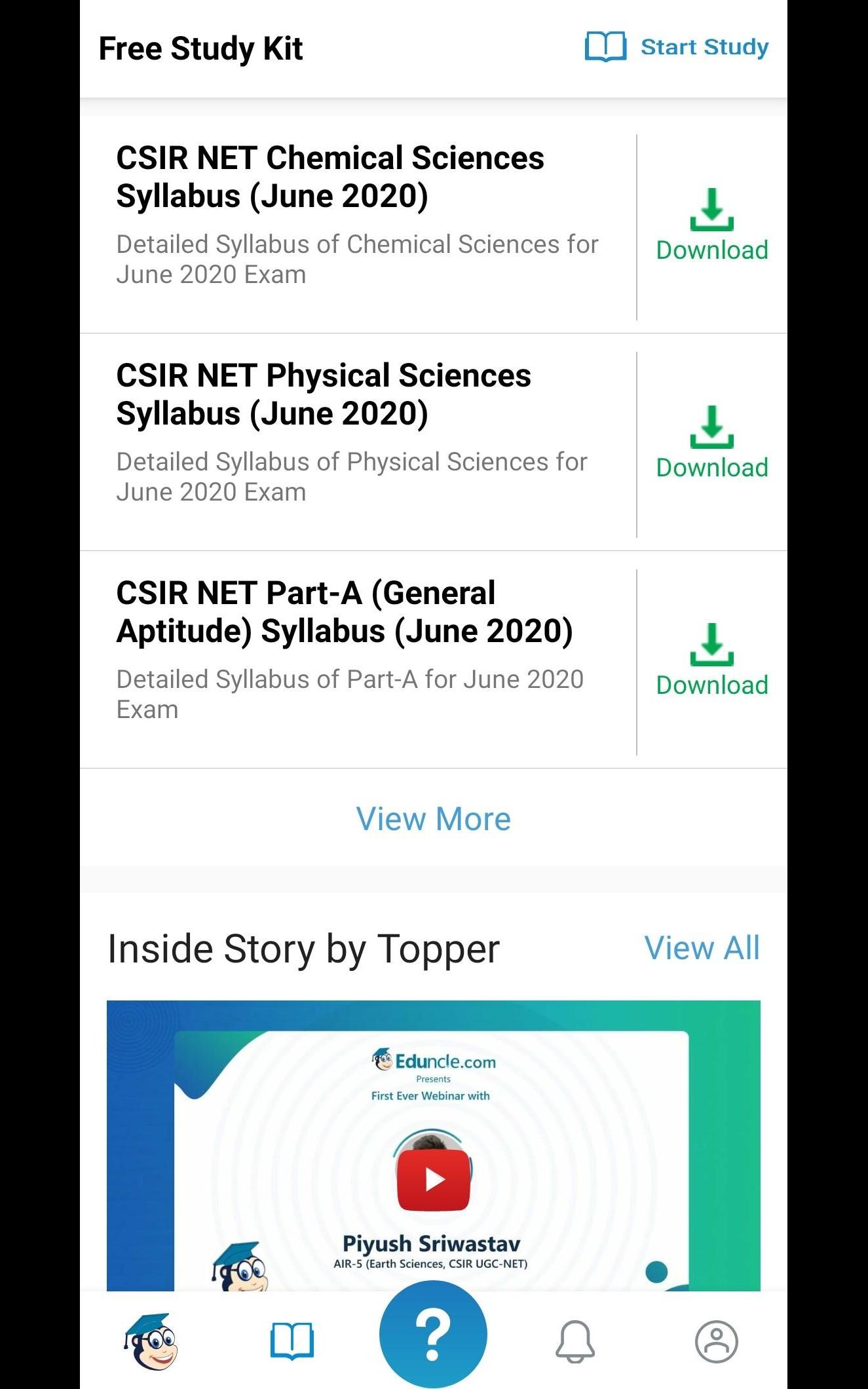Tap View More study kit items
The image size is (868, 1389).
[433, 819]
